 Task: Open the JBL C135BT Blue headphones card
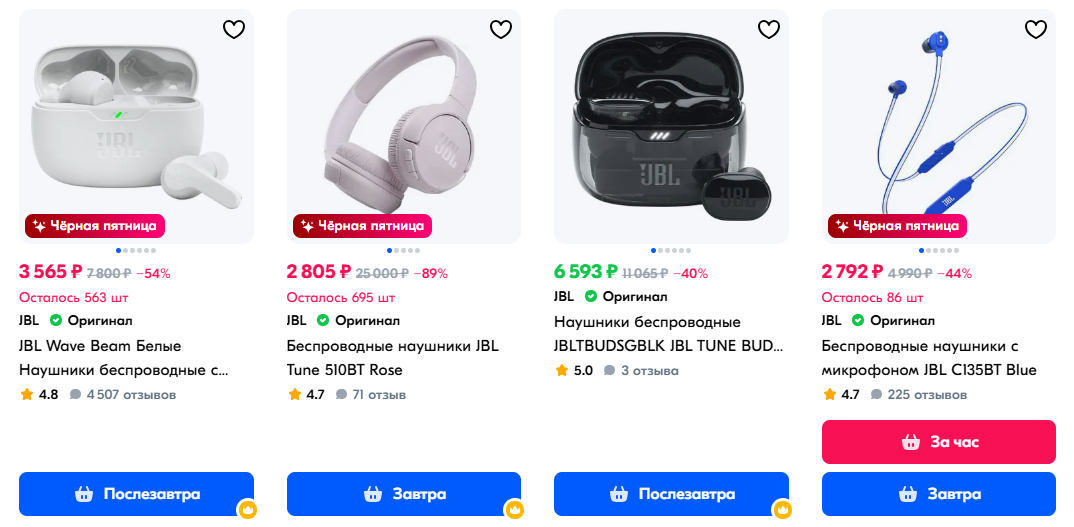pos(928,358)
